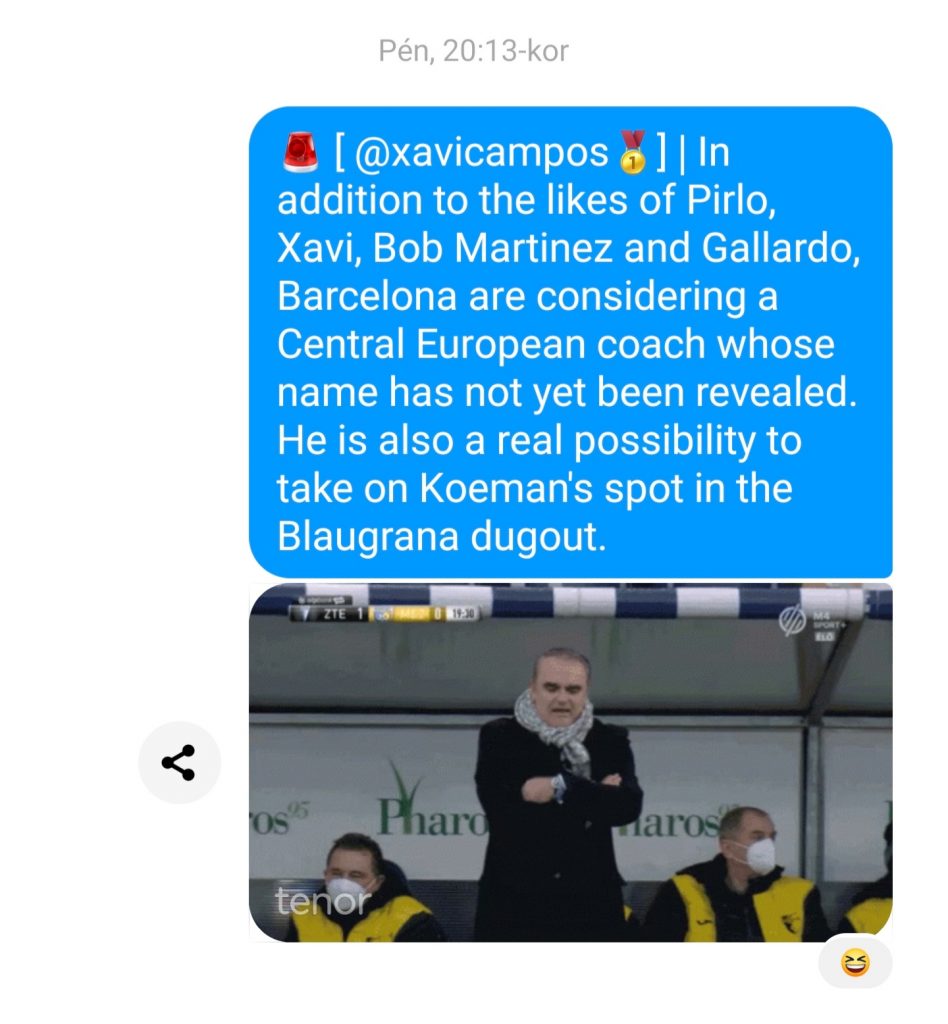
Task: Open the tenor GIF of the coach
Action: tap(570, 762)
